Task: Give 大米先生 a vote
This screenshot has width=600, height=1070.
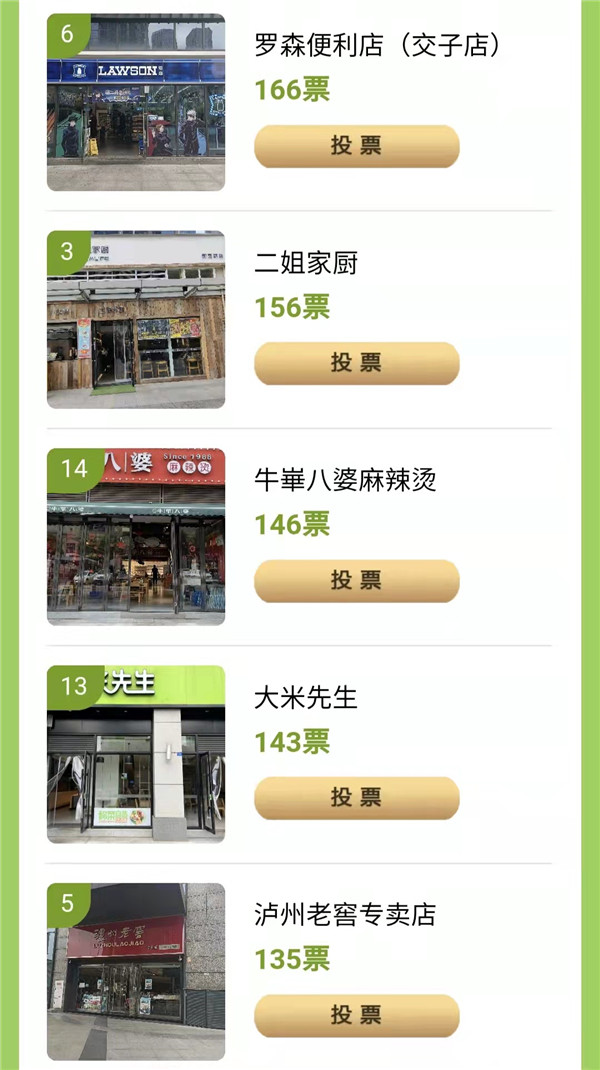Action: 356,798
